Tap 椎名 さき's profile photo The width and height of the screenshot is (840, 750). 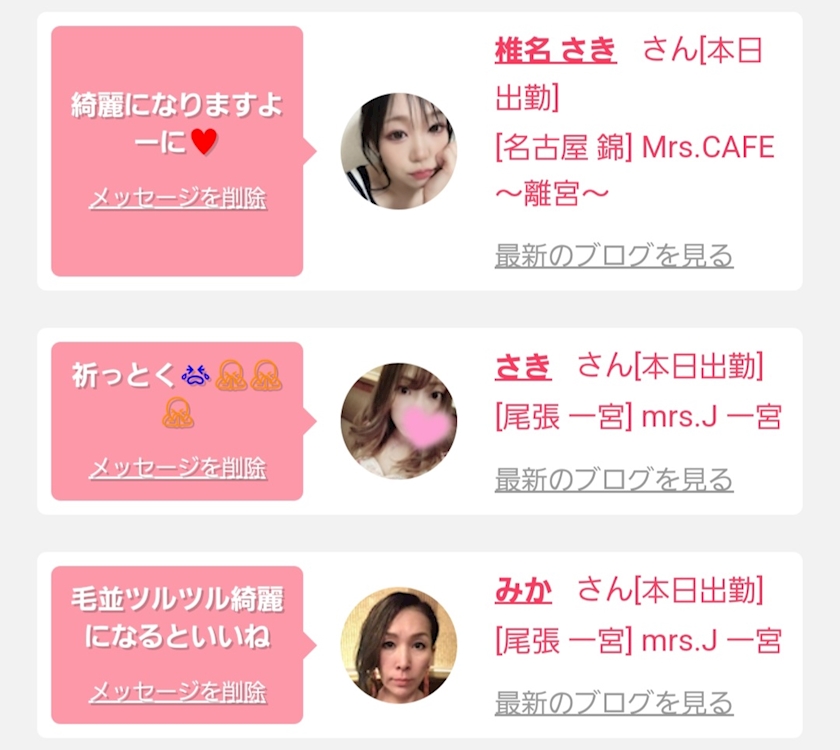click(399, 151)
